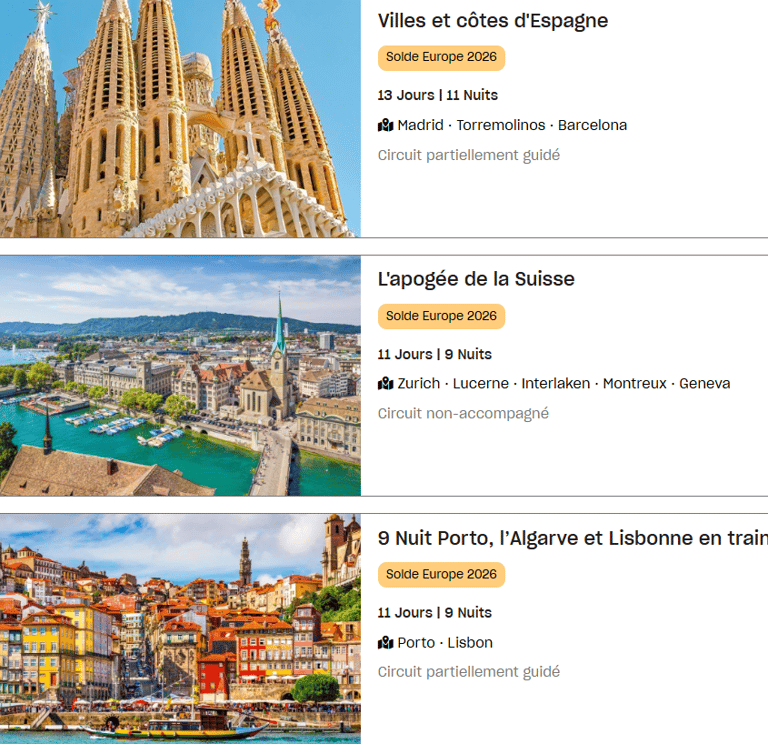This screenshot has width=768, height=744.
Task: Open the Villes et côtes d'Espagne tour
Action: (492, 21)
